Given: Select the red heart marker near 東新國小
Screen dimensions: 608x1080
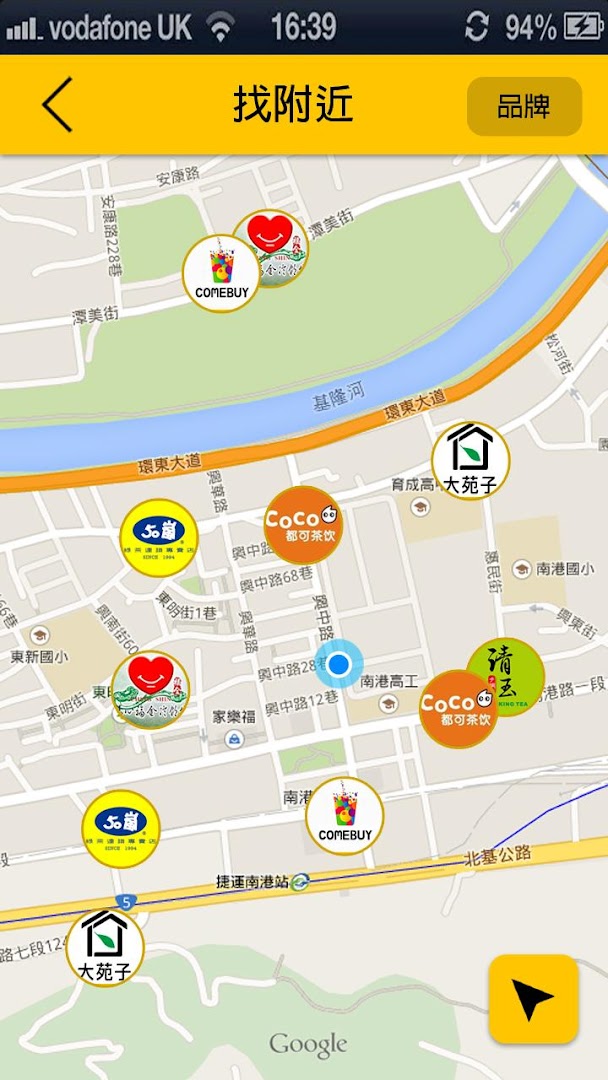Looking at the screenshot, I should tap(150, 690).
